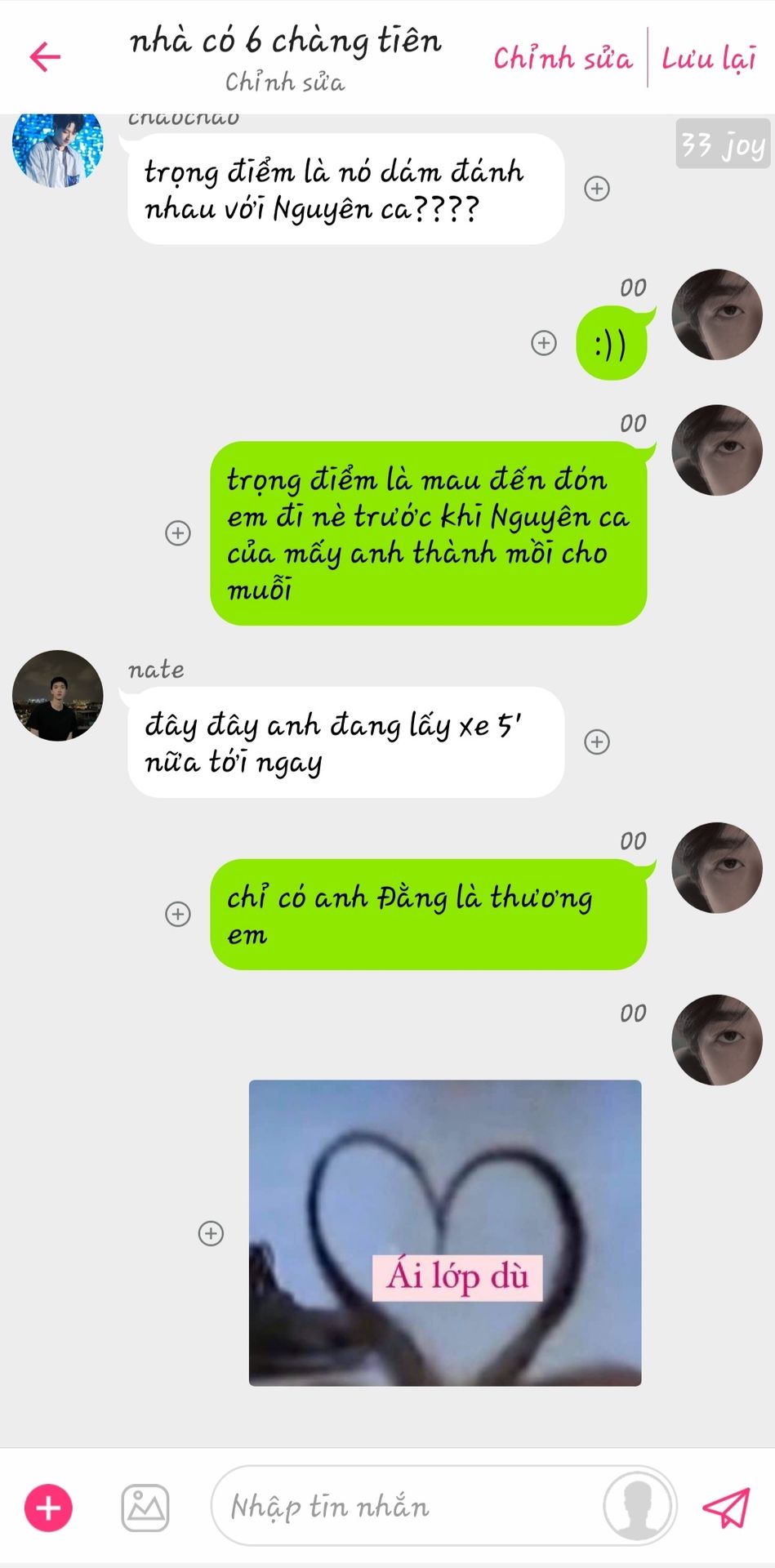The width and height of the screenshot is (775, 1568).
Task: Tap the plus icon next to the :)) message
Action: [544, 342]
